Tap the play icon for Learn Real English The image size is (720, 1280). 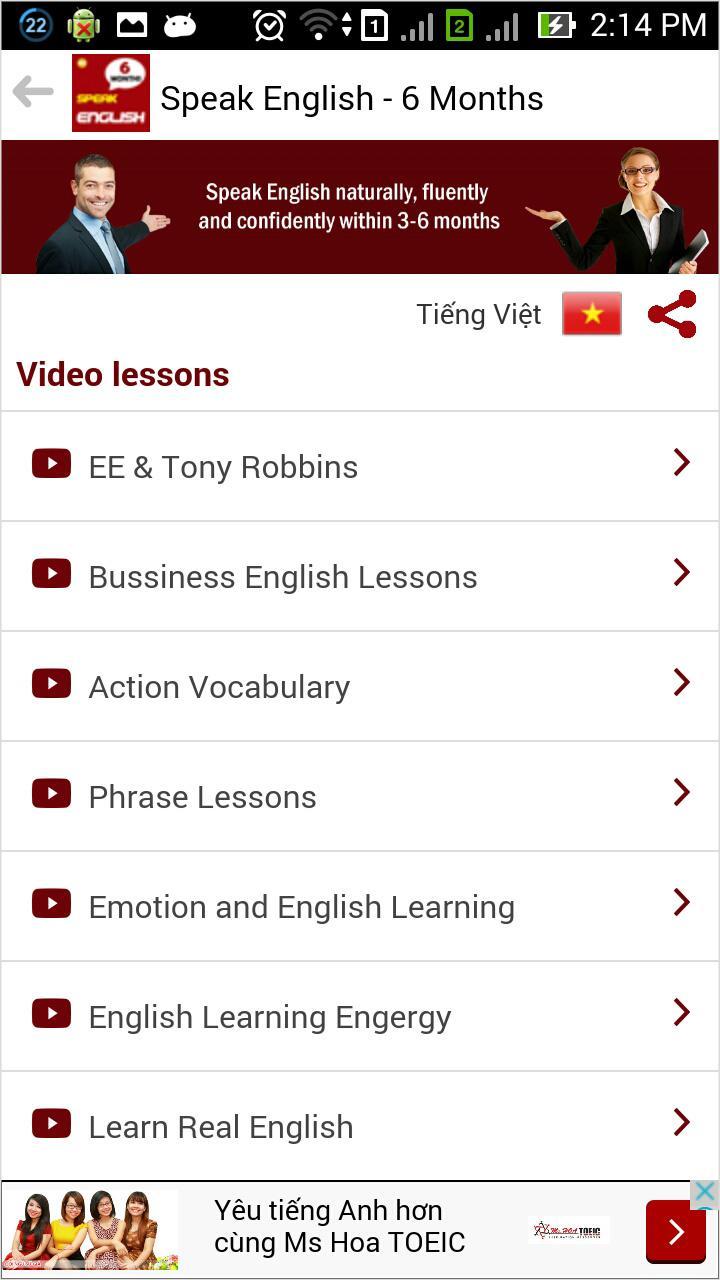click(x=51, y=1123)
